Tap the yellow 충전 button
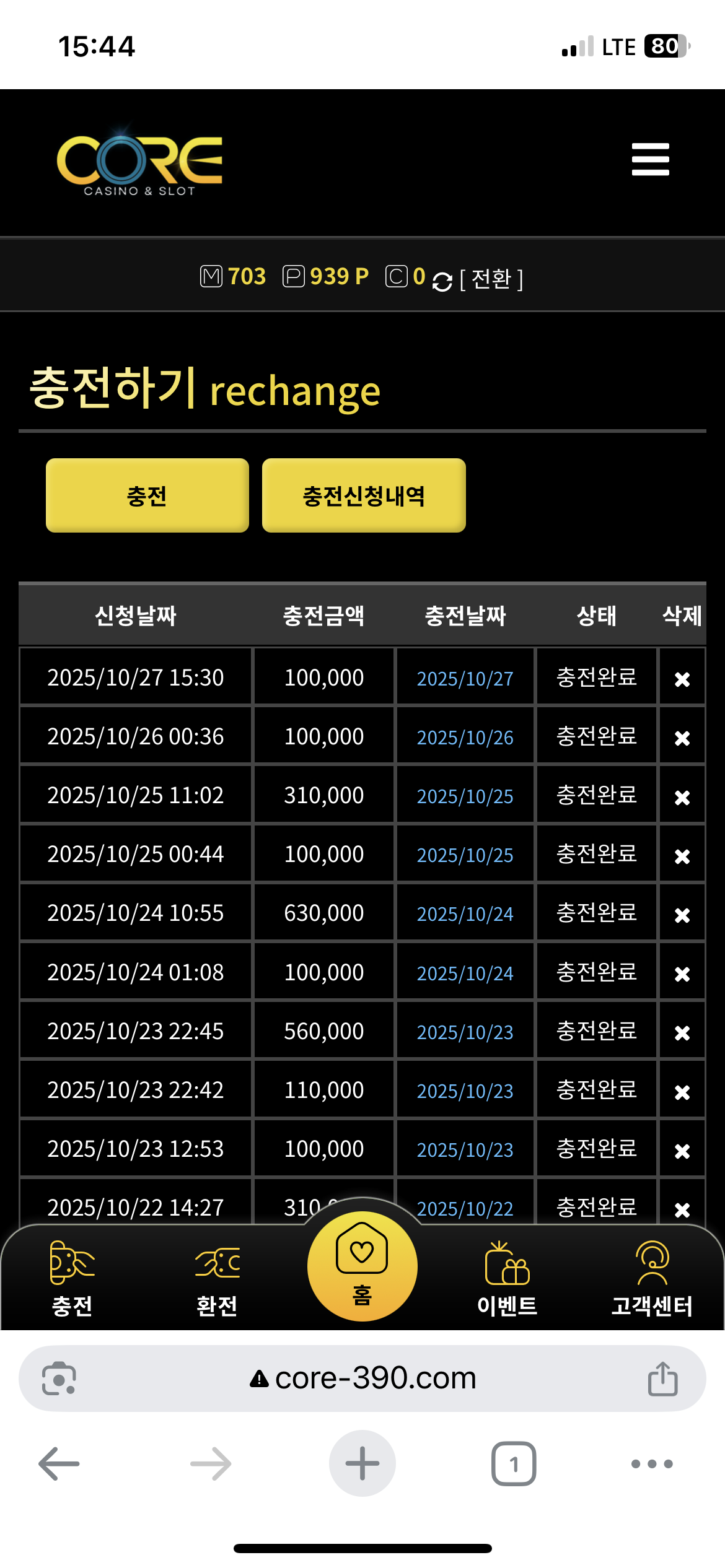 pyautogui.click(x=147, y=495)
